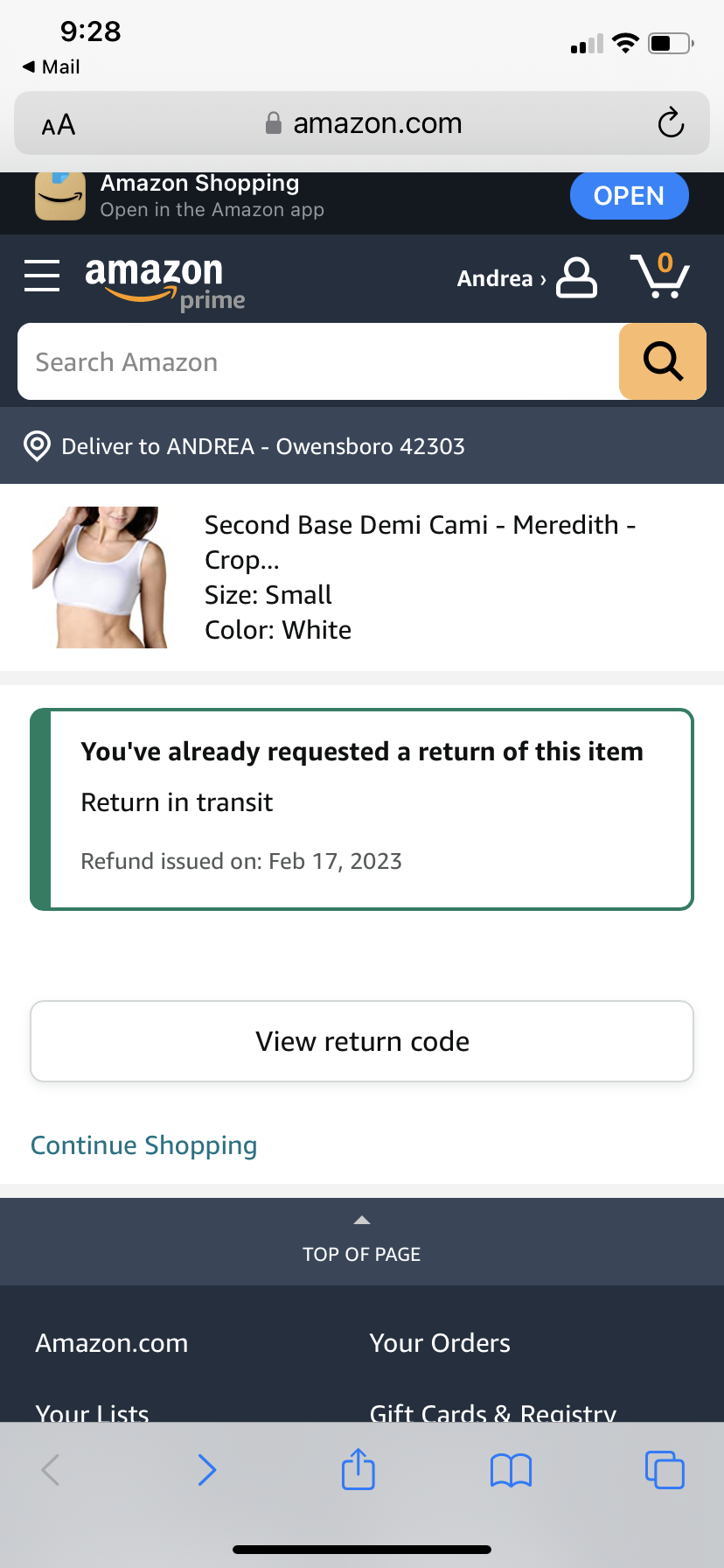Open Safari's tab switcher icon
Screen dimensions: 724x1568
tap(665, 1470)
